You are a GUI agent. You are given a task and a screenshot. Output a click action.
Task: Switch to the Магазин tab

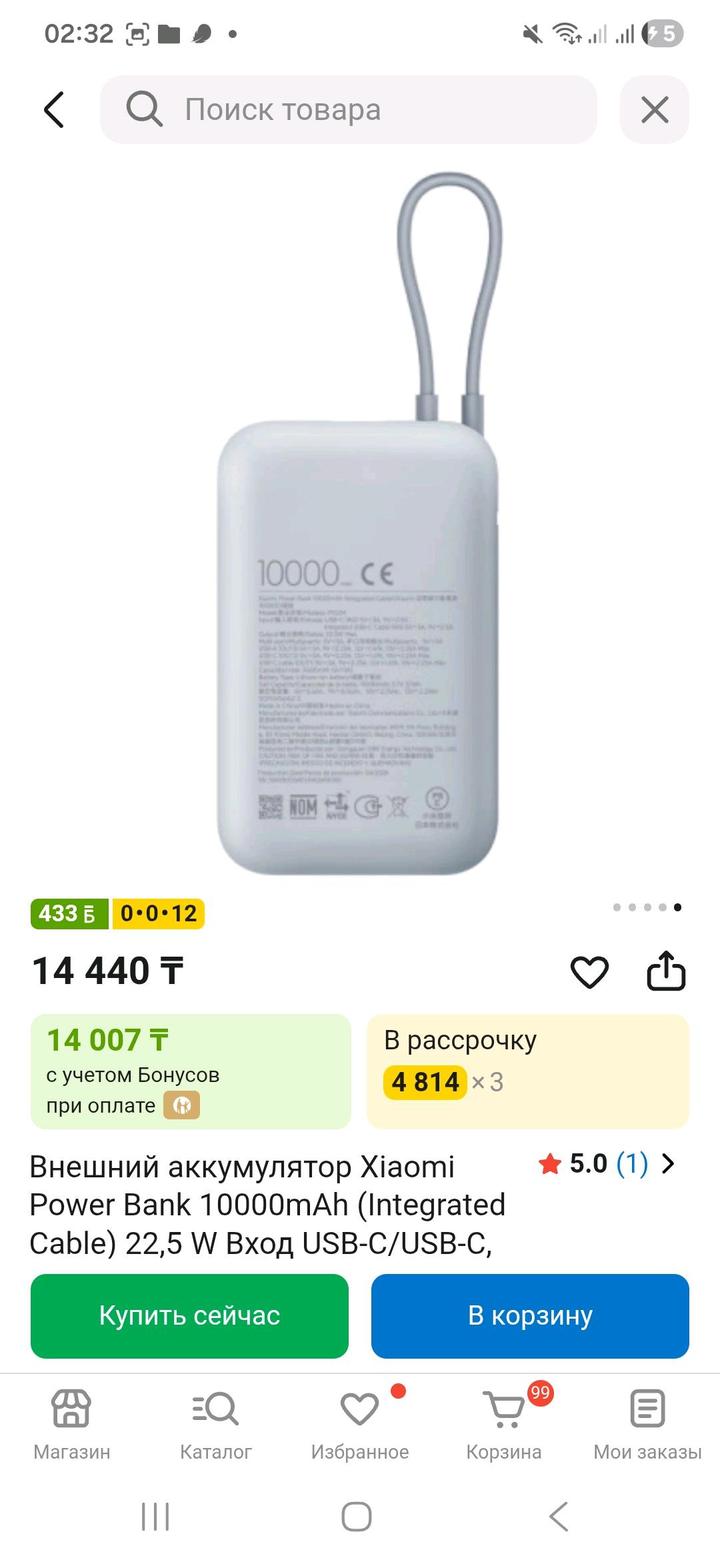click(72, 1424)
